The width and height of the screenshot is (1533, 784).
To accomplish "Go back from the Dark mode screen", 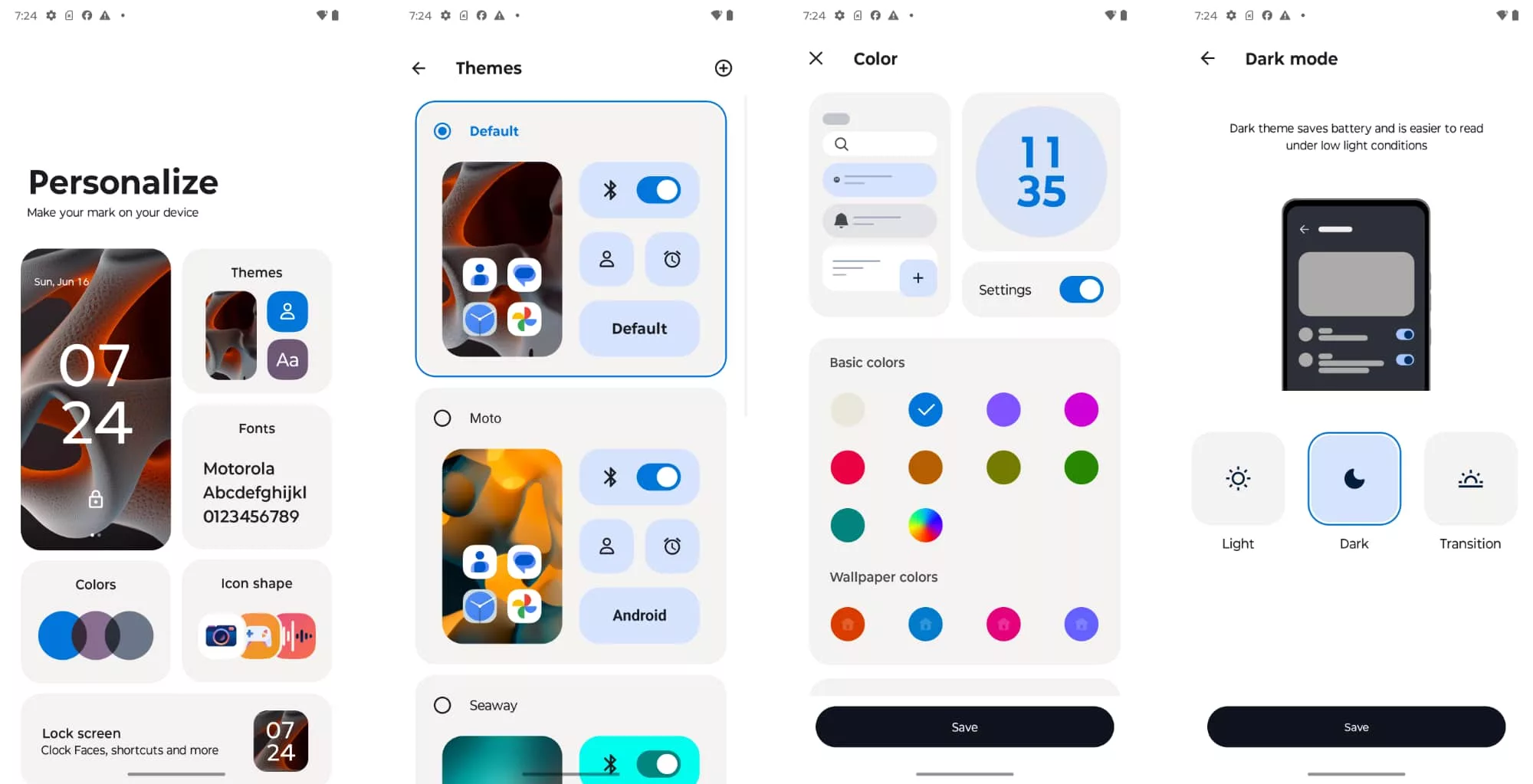I will coord(1208,58).
